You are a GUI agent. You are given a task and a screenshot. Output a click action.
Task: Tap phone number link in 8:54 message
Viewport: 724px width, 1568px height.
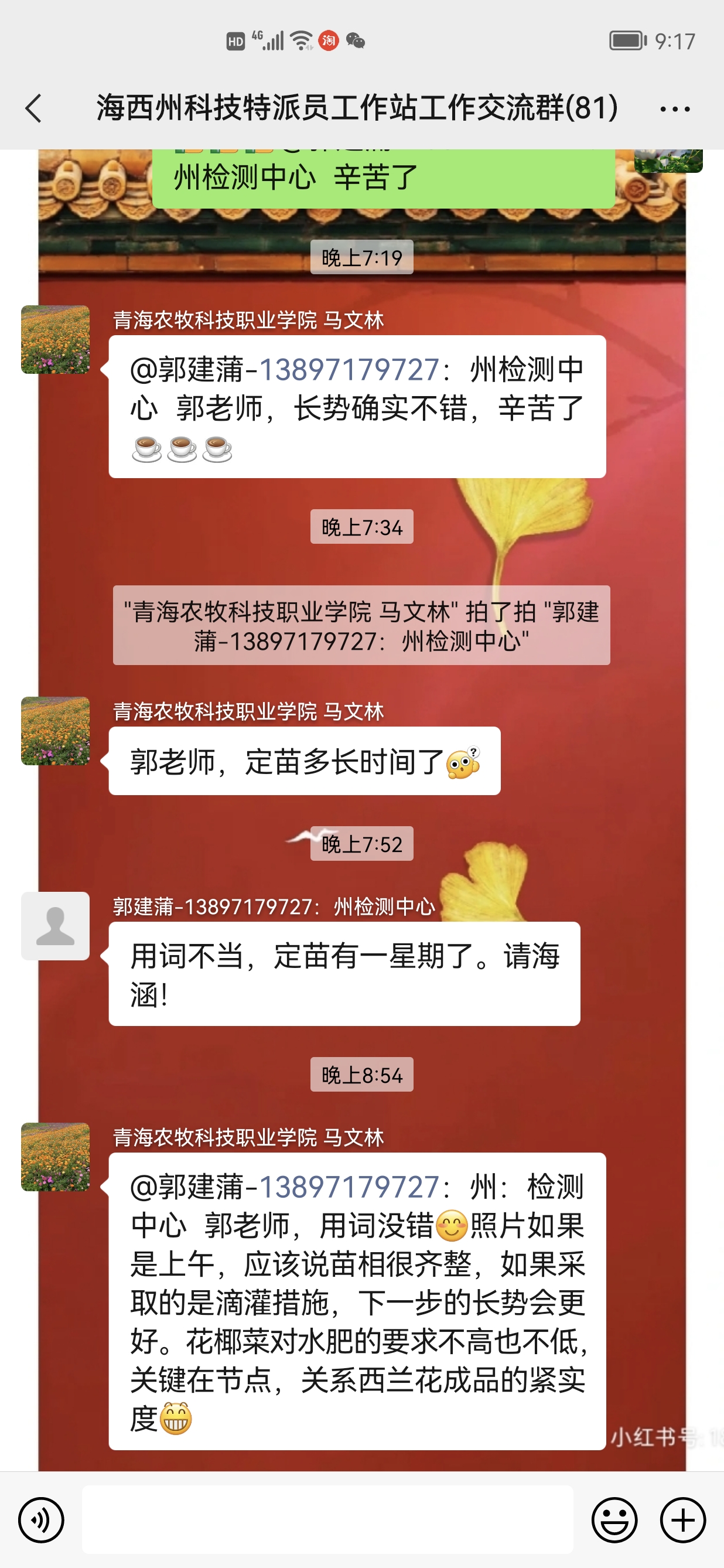click(x=349, y=1187)
